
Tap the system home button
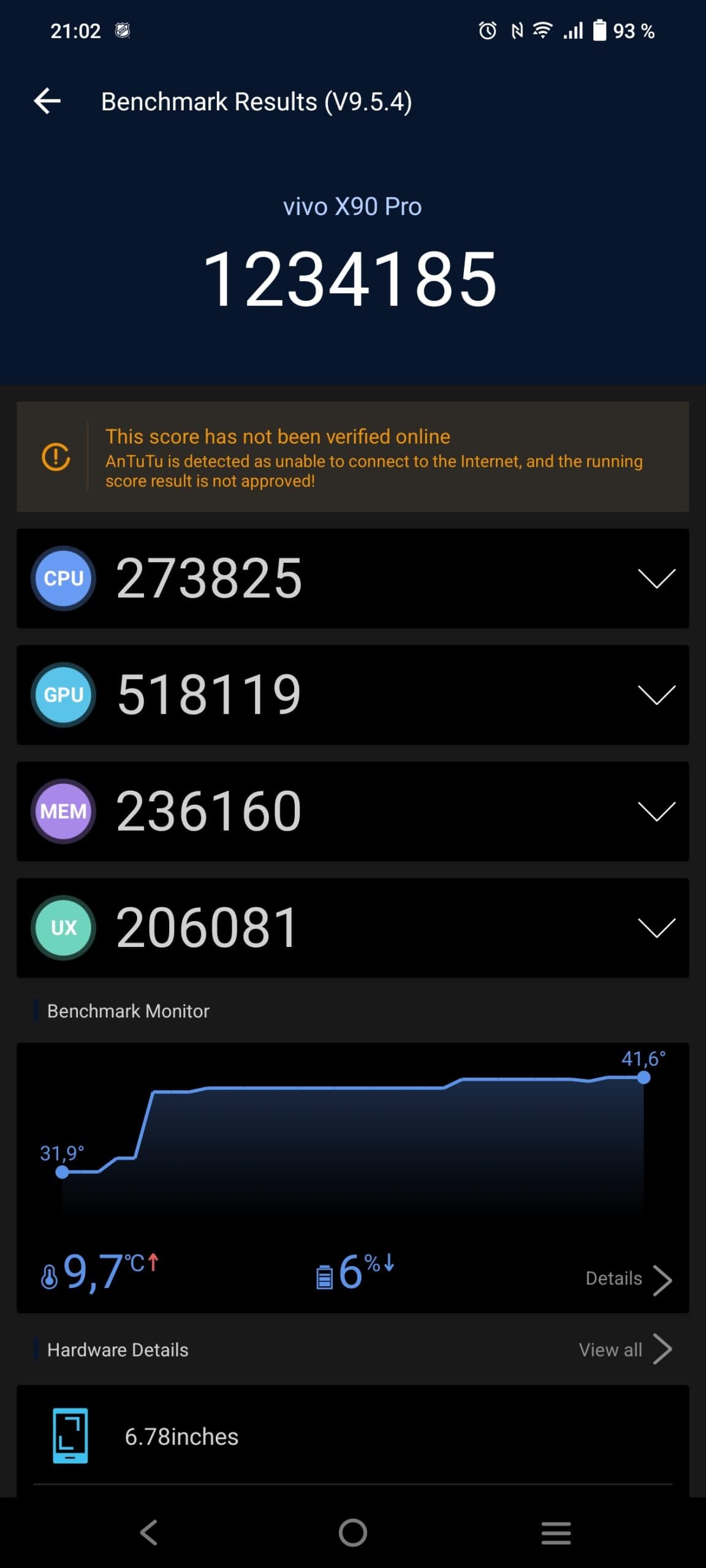click(353, 1532)
